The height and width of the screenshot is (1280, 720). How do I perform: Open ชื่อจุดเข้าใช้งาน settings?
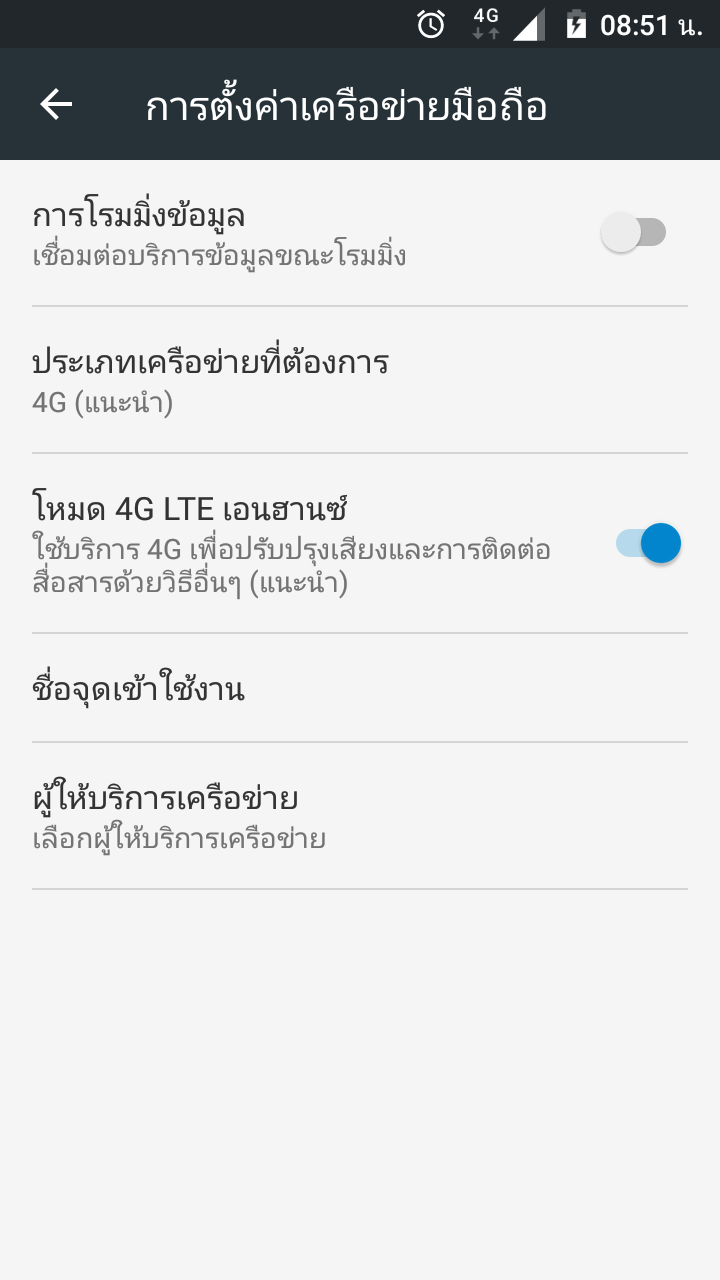pyautogui.click(x=360, y=689)
